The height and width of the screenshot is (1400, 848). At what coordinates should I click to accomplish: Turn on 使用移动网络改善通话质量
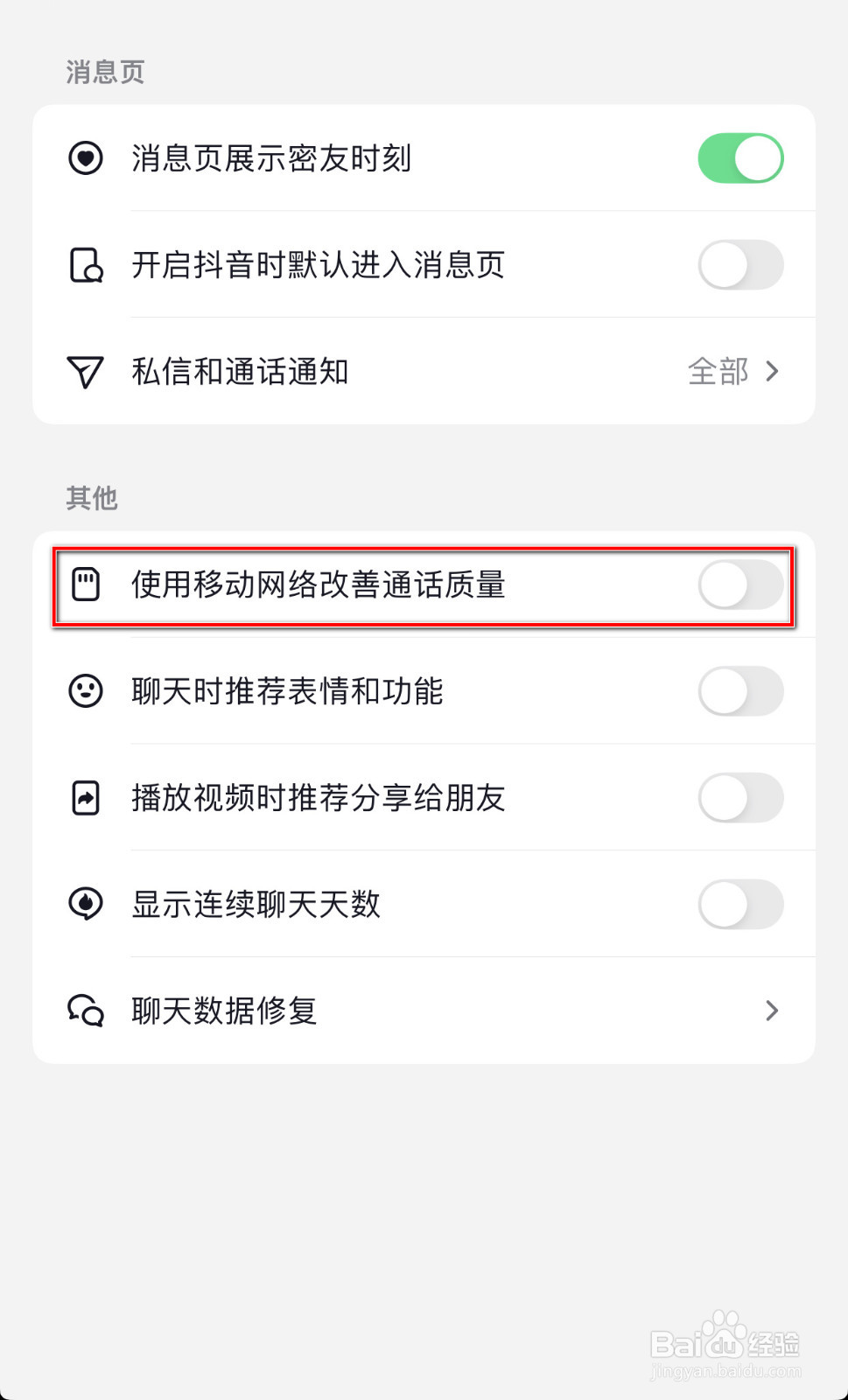740,585
